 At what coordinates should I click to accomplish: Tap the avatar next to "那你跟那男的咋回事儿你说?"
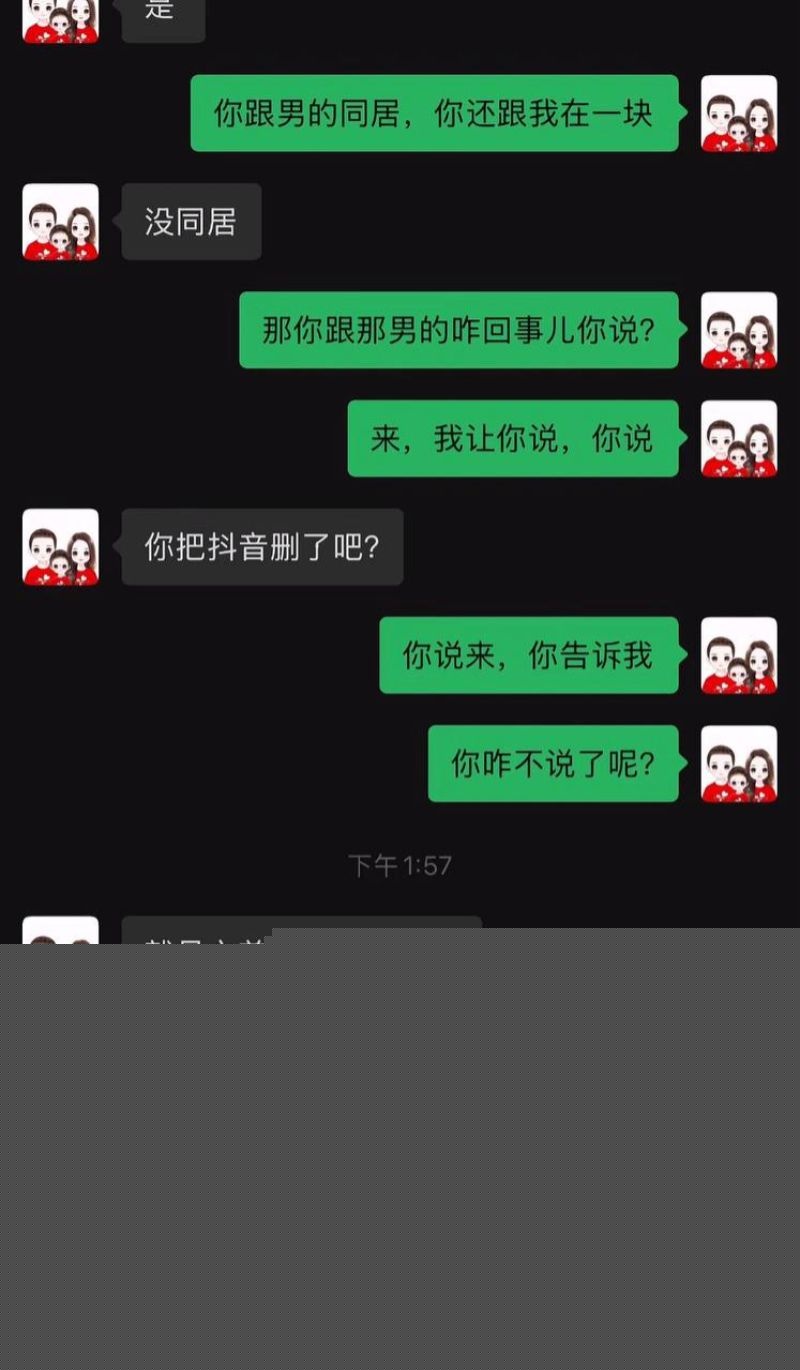point(739,332)
